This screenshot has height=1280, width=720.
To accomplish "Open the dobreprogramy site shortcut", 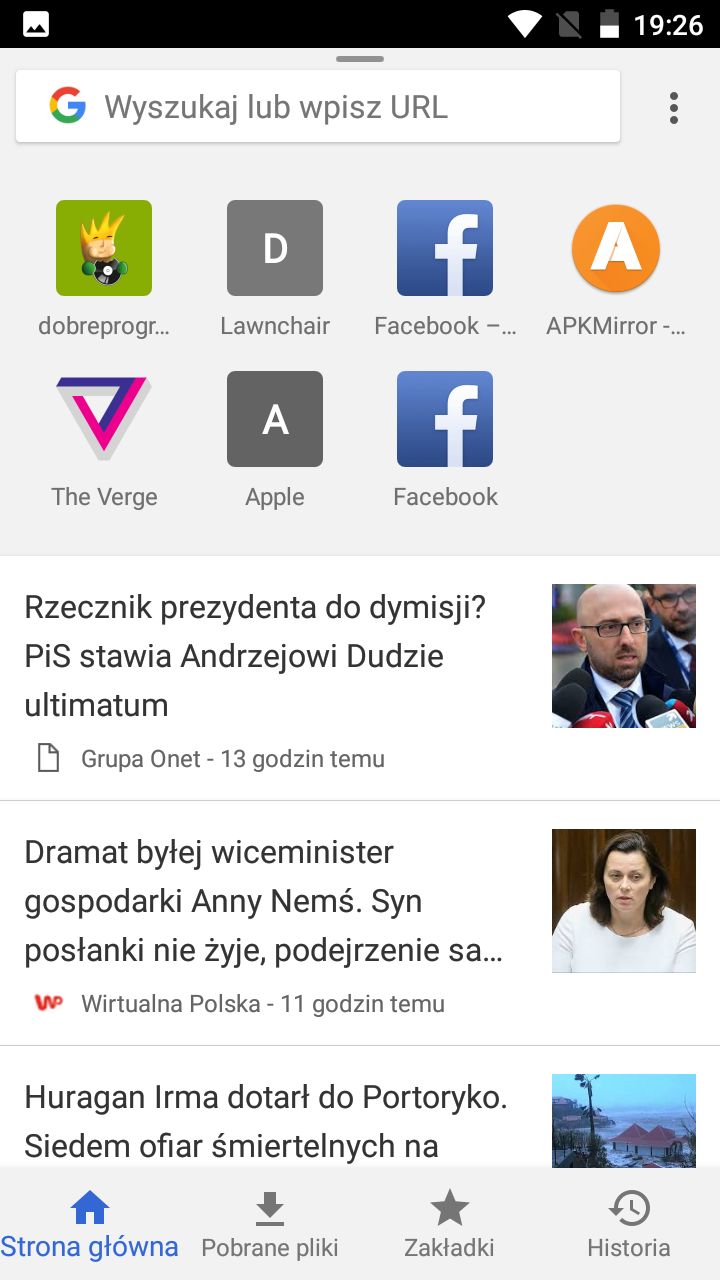I will 104,247.
